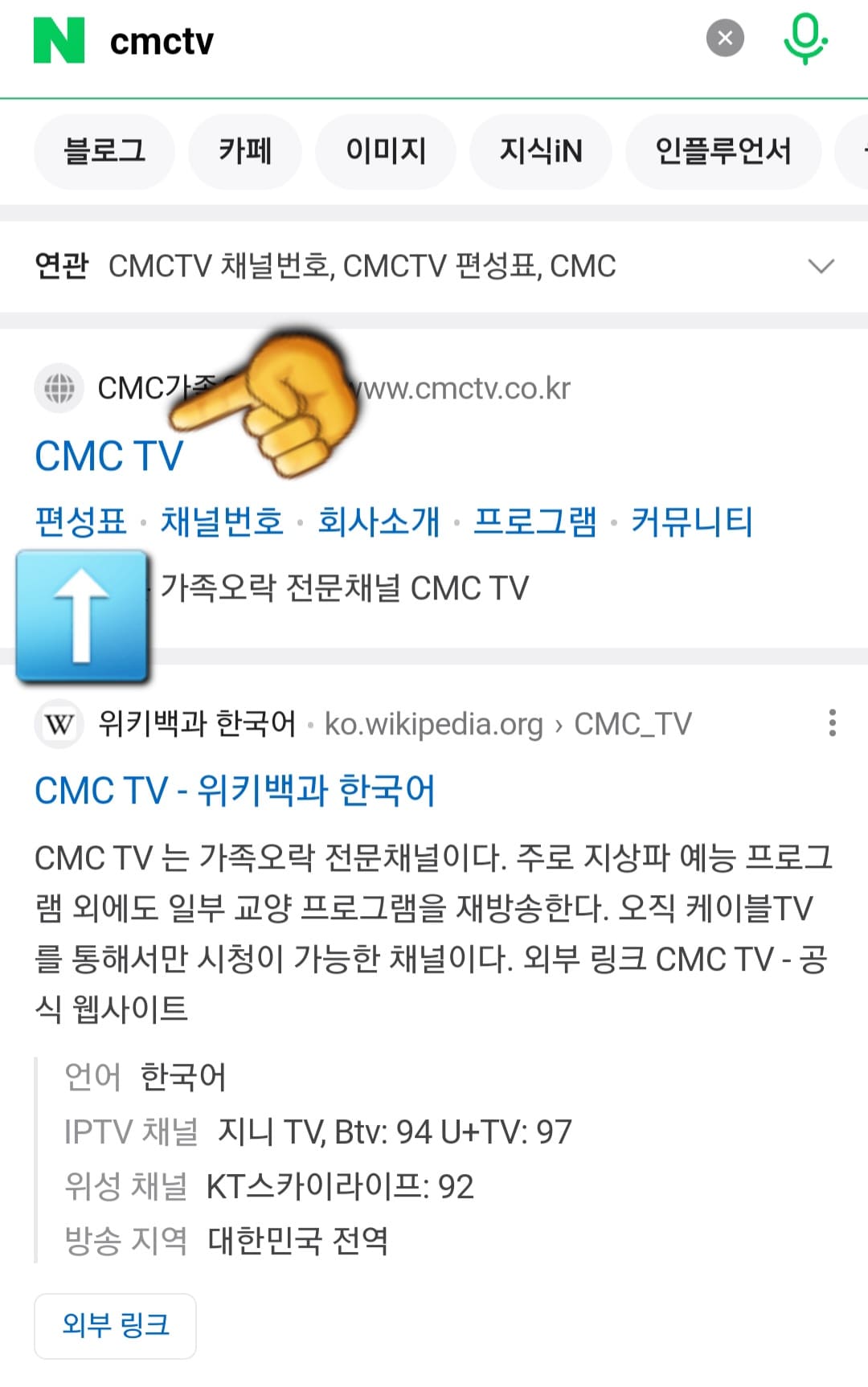The height and width of the screenshot is (1387, 868).
Task: Select the 지식iN filter
Action: pos(540,151)
